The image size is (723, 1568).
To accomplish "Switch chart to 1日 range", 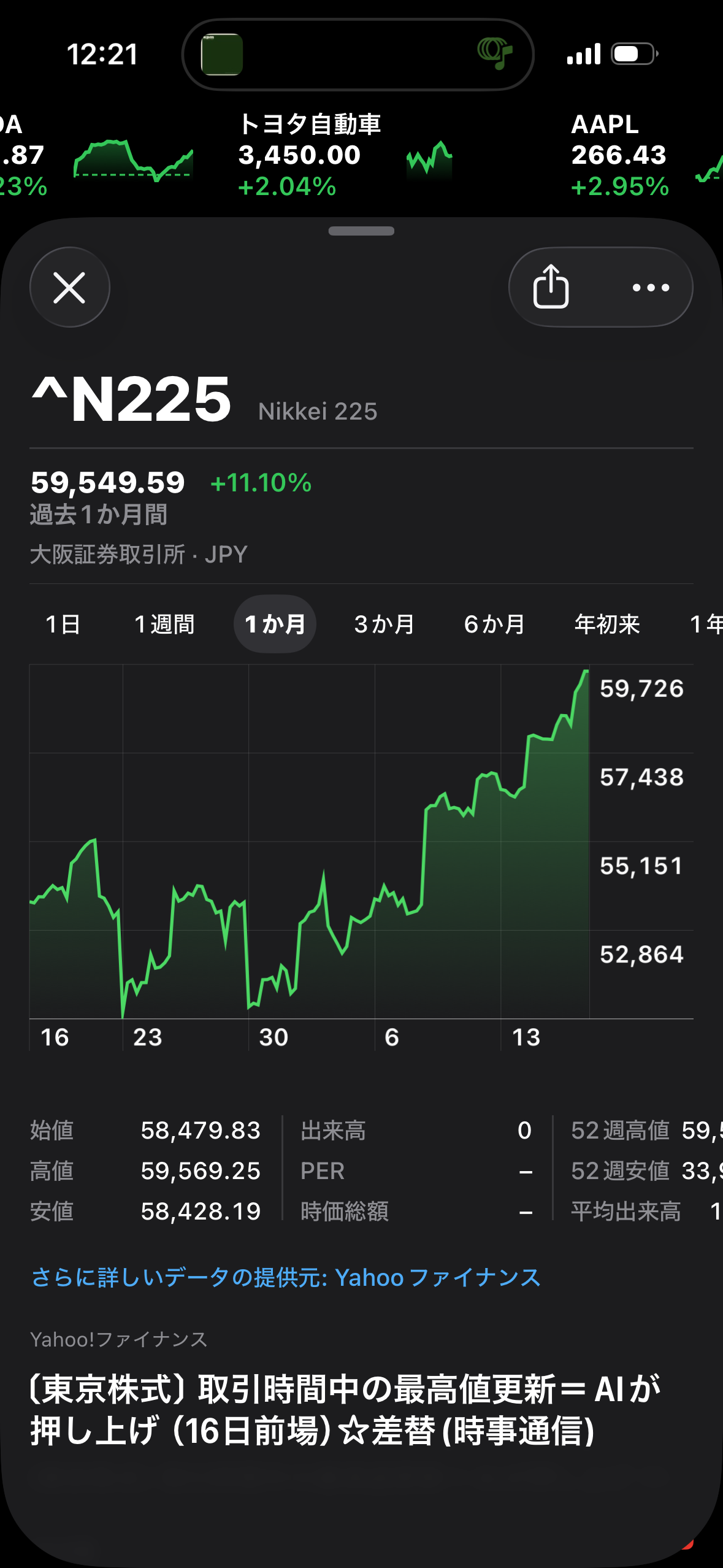I will click(63, 625).
